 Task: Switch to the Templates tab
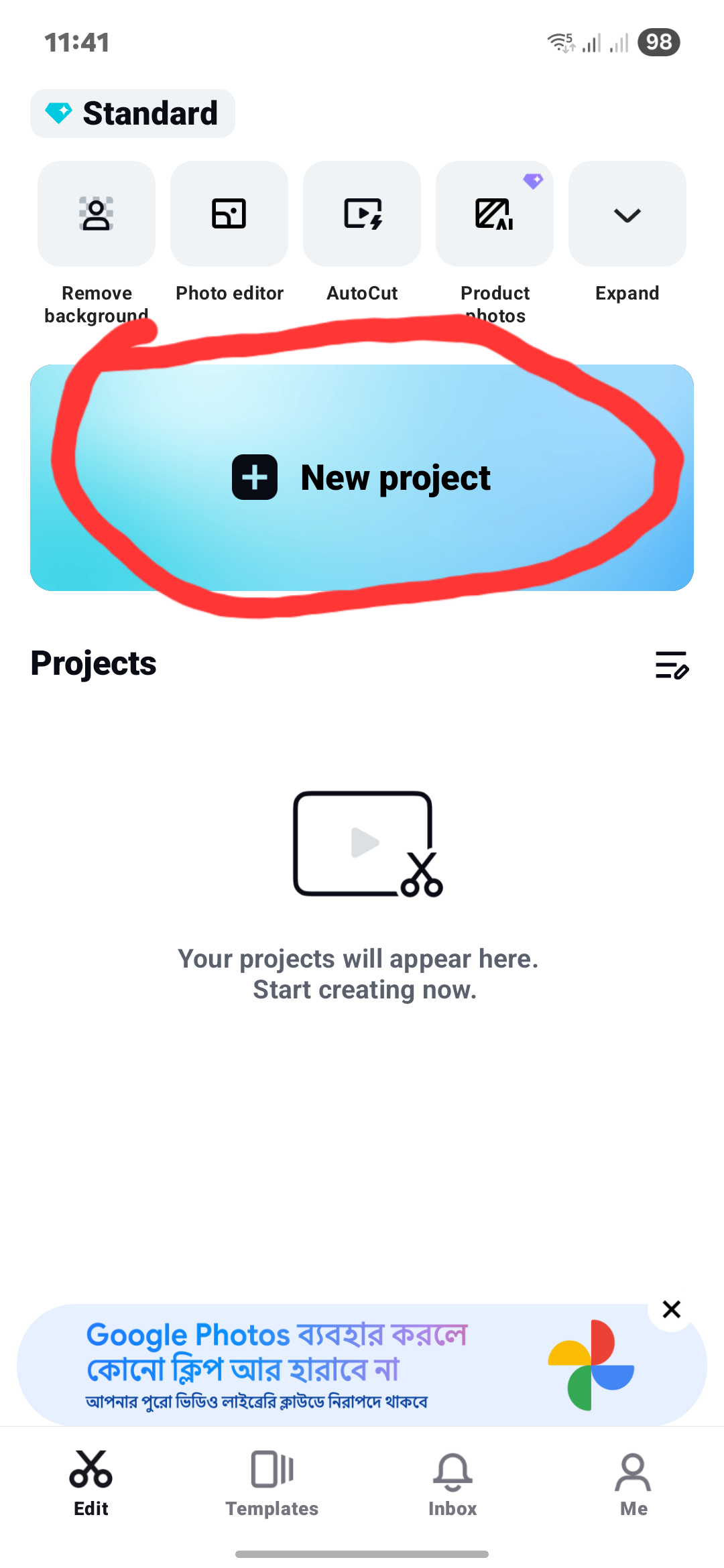point(271,1483)
